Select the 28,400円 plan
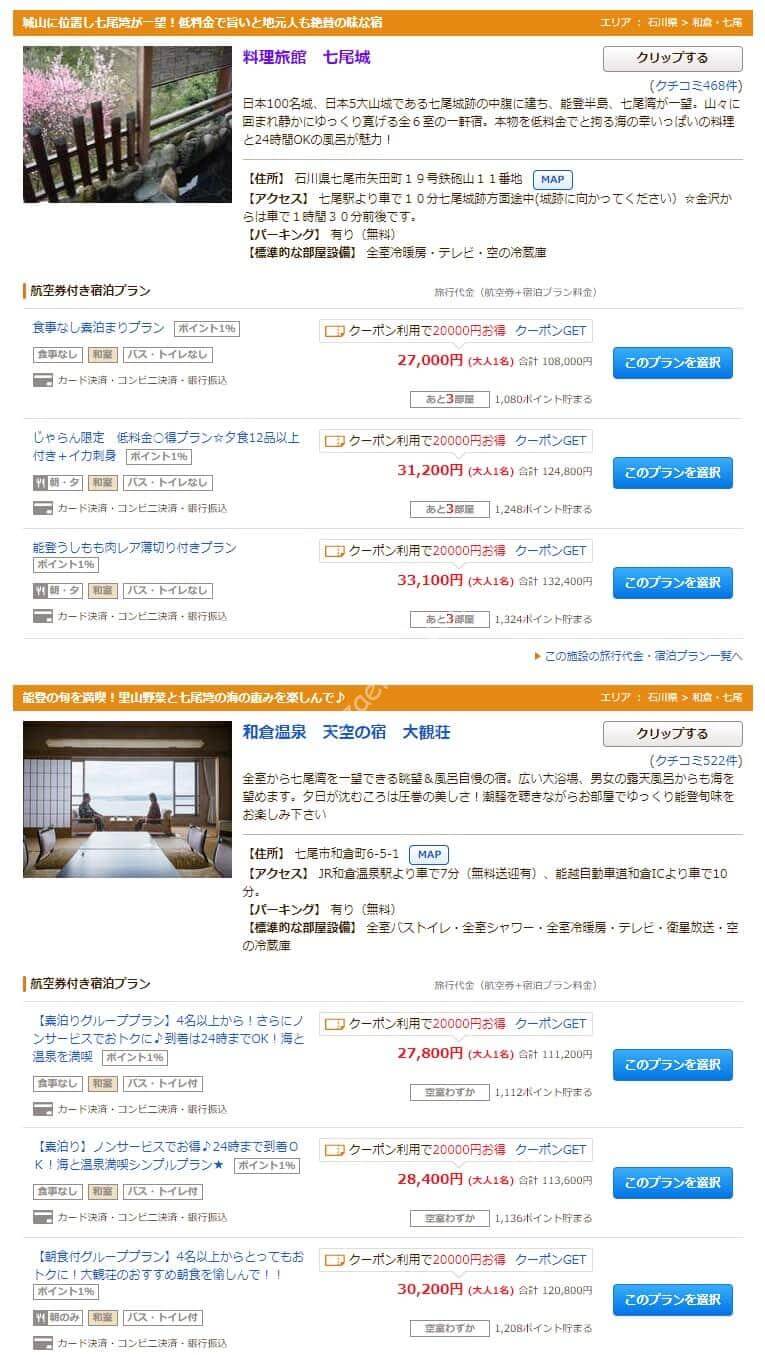 point(672,1182)
